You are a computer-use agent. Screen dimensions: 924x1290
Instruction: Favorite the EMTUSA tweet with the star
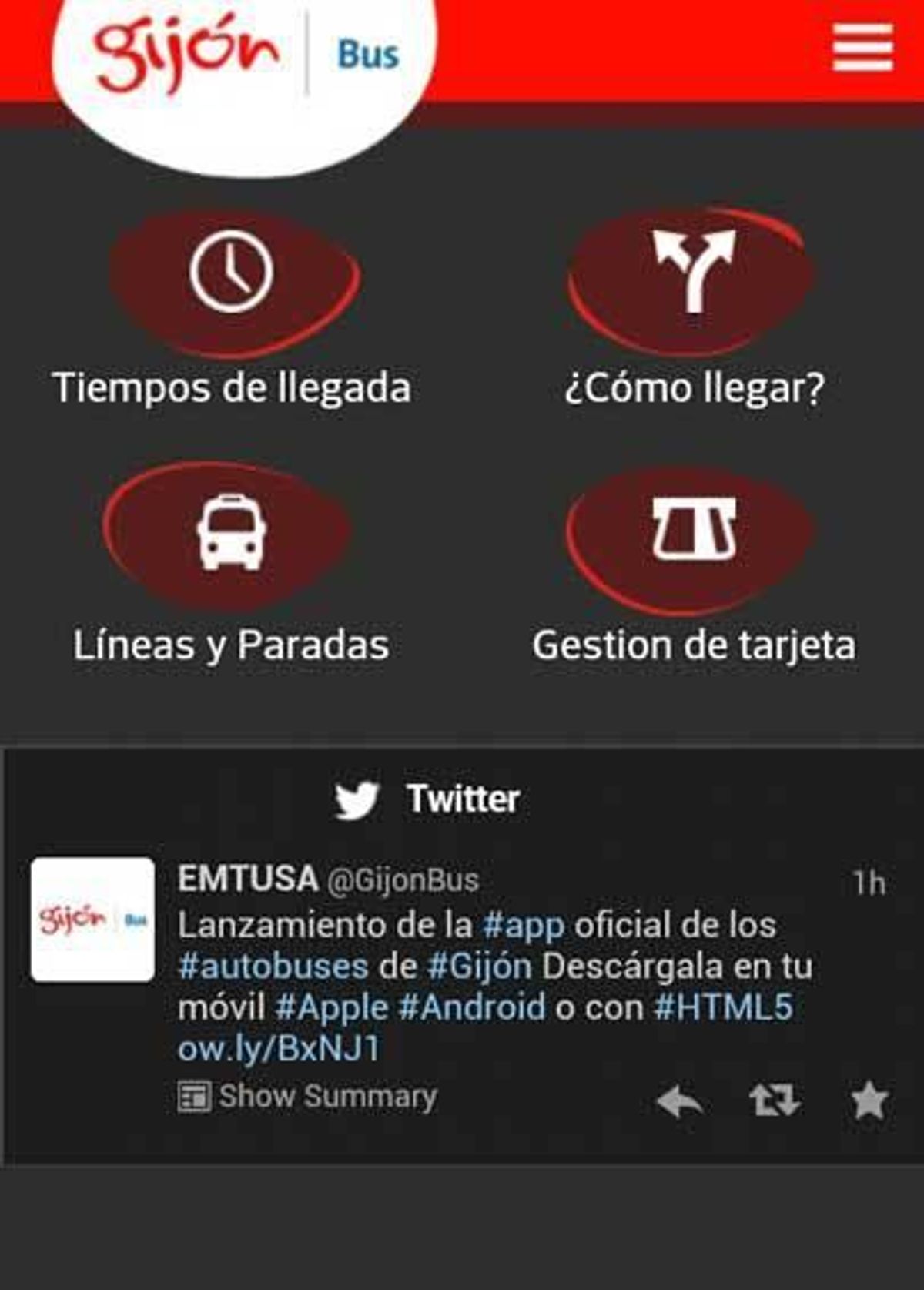869,1100
